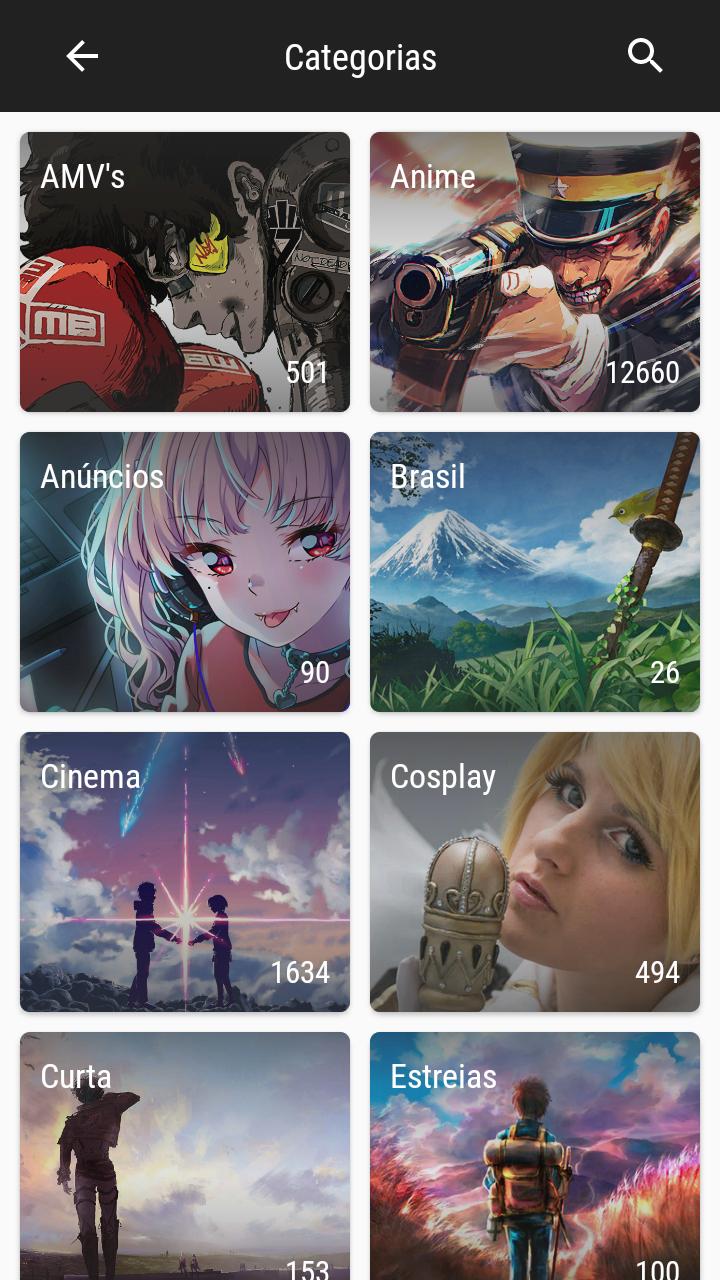Open the Cosplay category
This screenshot has height=1280, width=720.
535,871
